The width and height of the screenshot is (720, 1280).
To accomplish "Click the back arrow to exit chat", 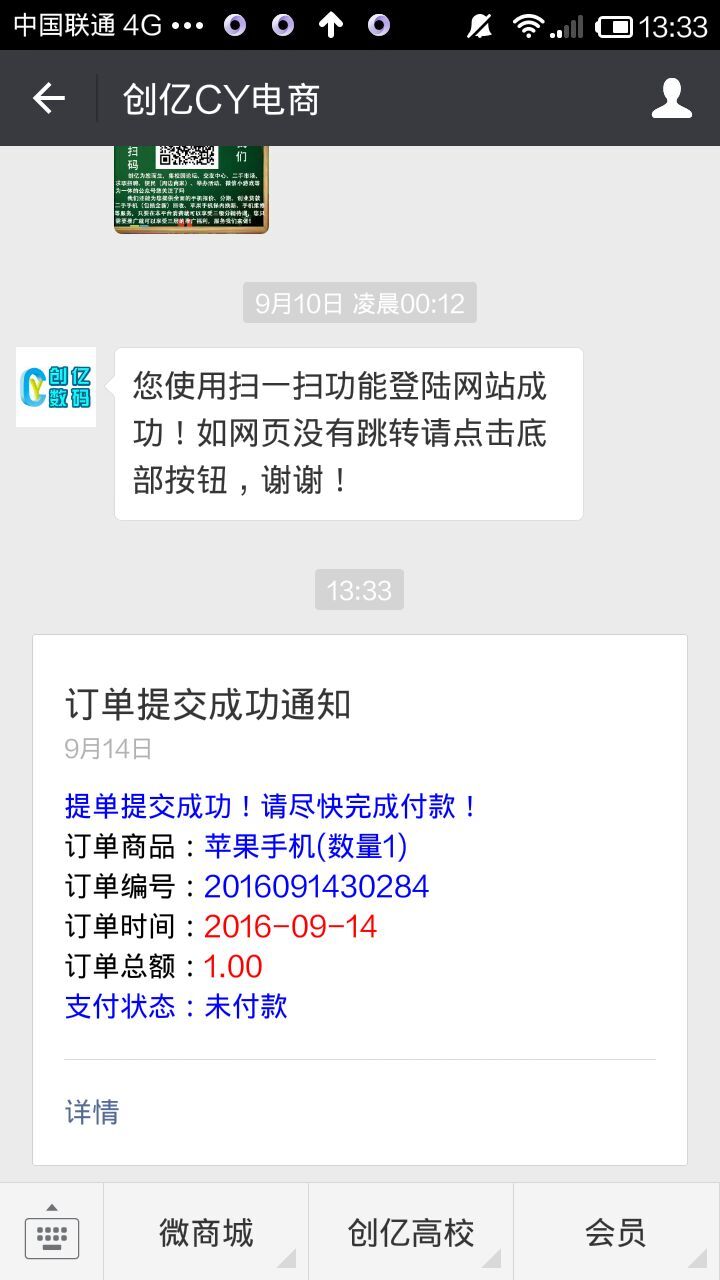I will [x=47, y=96].
